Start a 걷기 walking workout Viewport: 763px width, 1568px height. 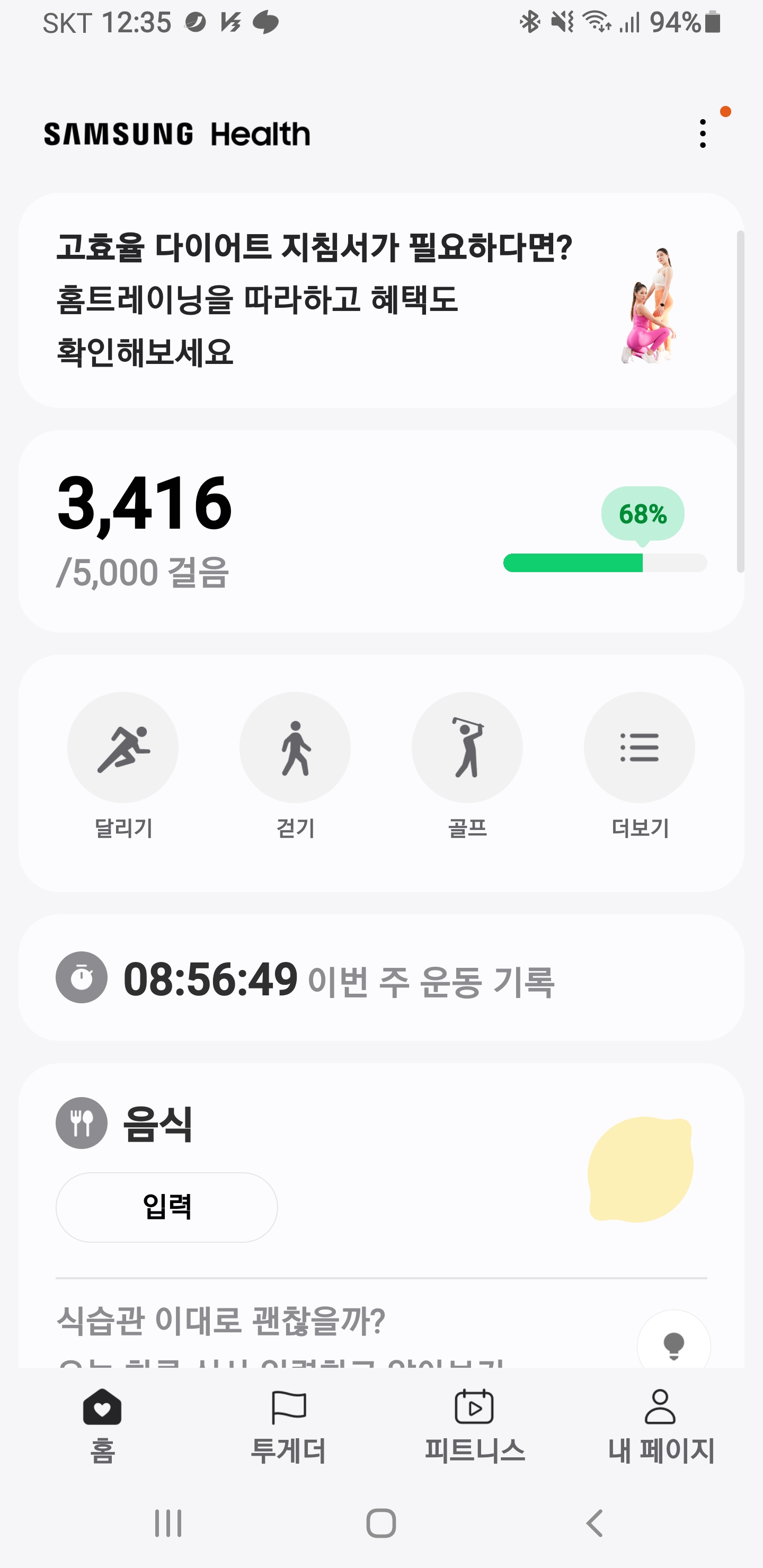point(295,747)
